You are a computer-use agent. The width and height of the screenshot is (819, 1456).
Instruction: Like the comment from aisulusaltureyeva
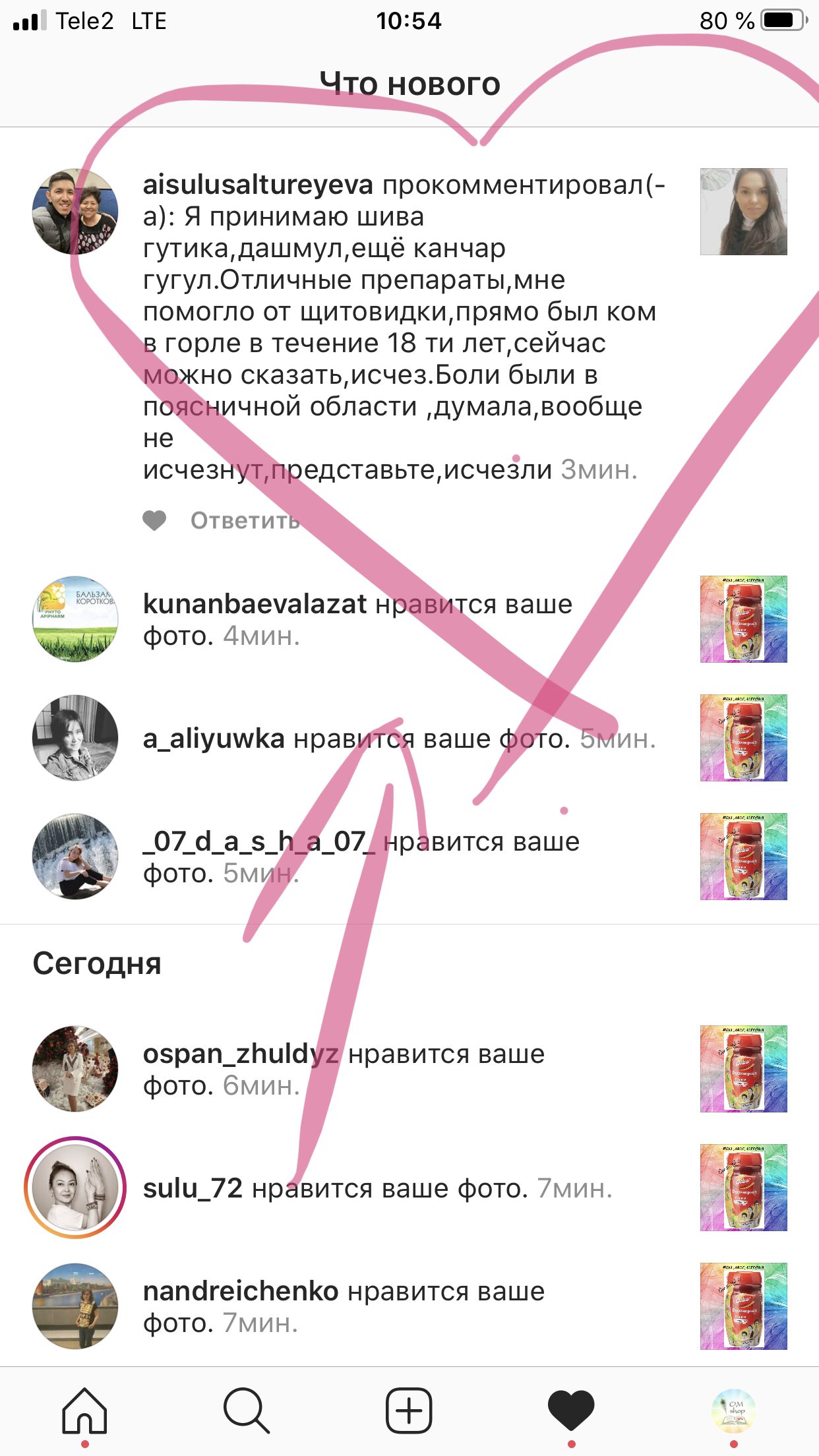pyautogui.click(x=154, y=520)
